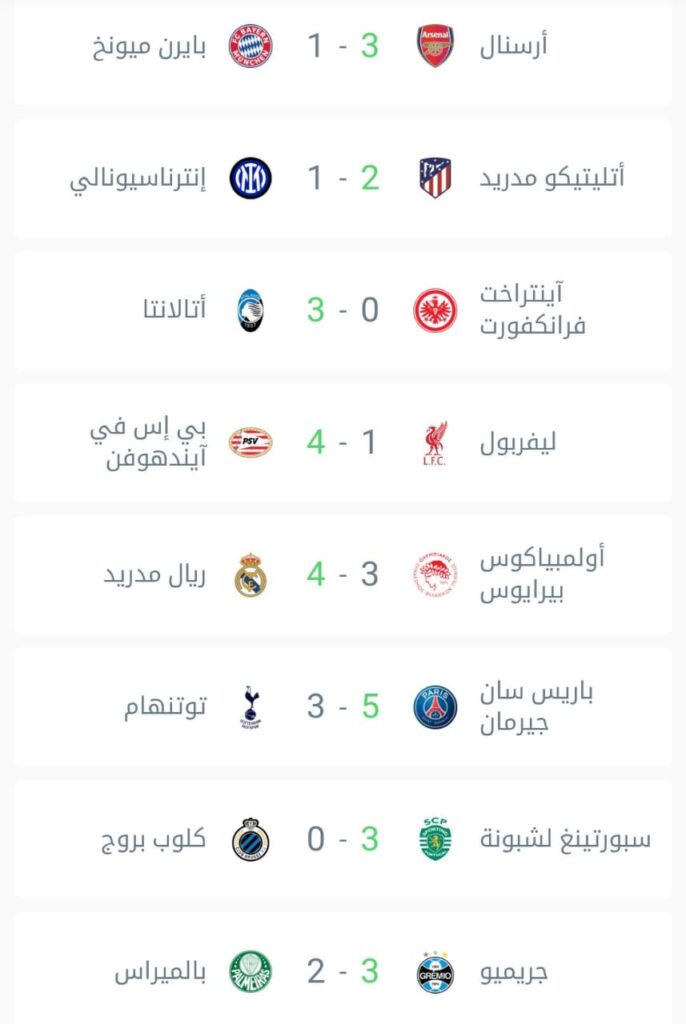
Task: View Atlético Madrid vs Inter match details
Action: pos(343,178)
